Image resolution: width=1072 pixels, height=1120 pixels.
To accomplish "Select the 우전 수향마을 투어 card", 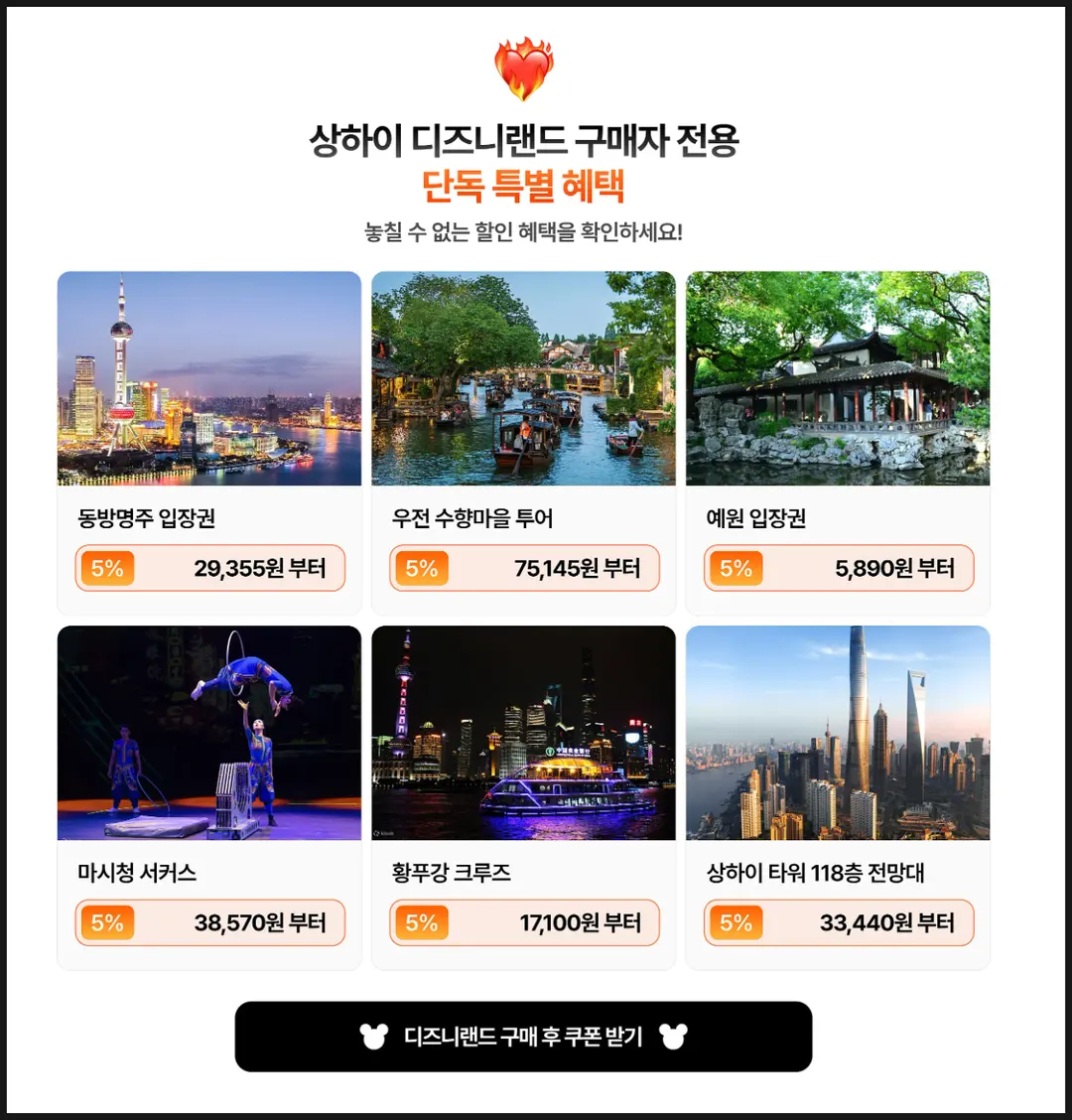I will click(x=523, y=442).
